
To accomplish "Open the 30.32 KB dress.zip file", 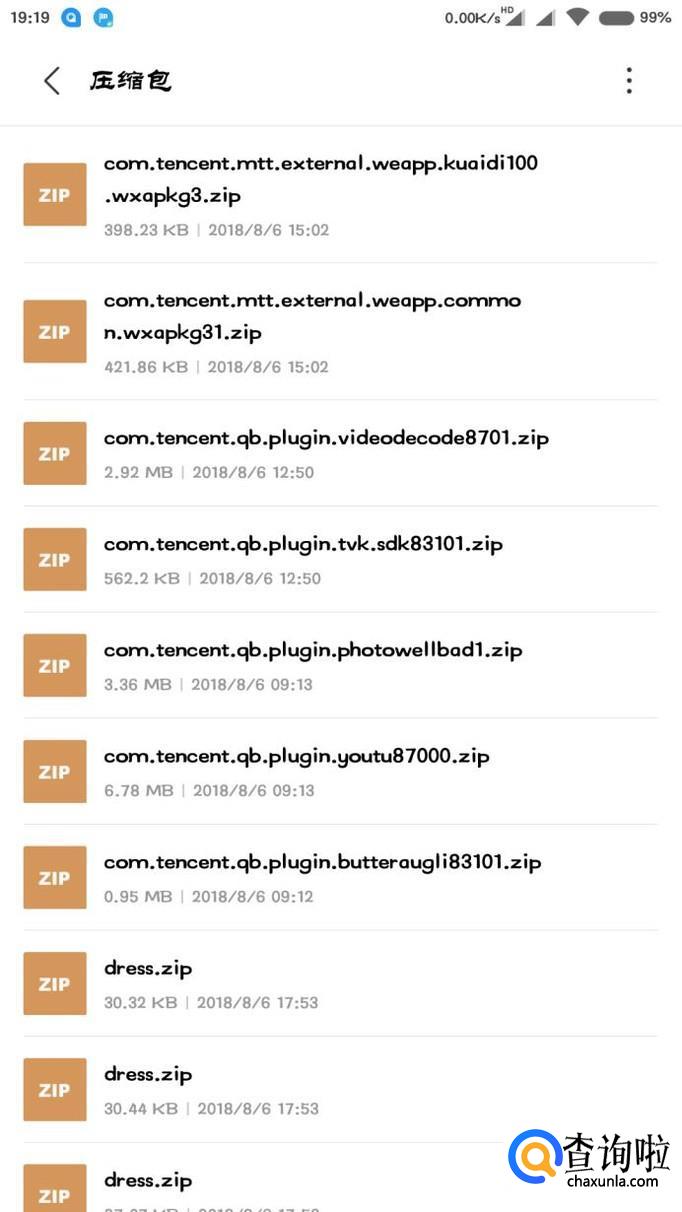I will [341, 984].
